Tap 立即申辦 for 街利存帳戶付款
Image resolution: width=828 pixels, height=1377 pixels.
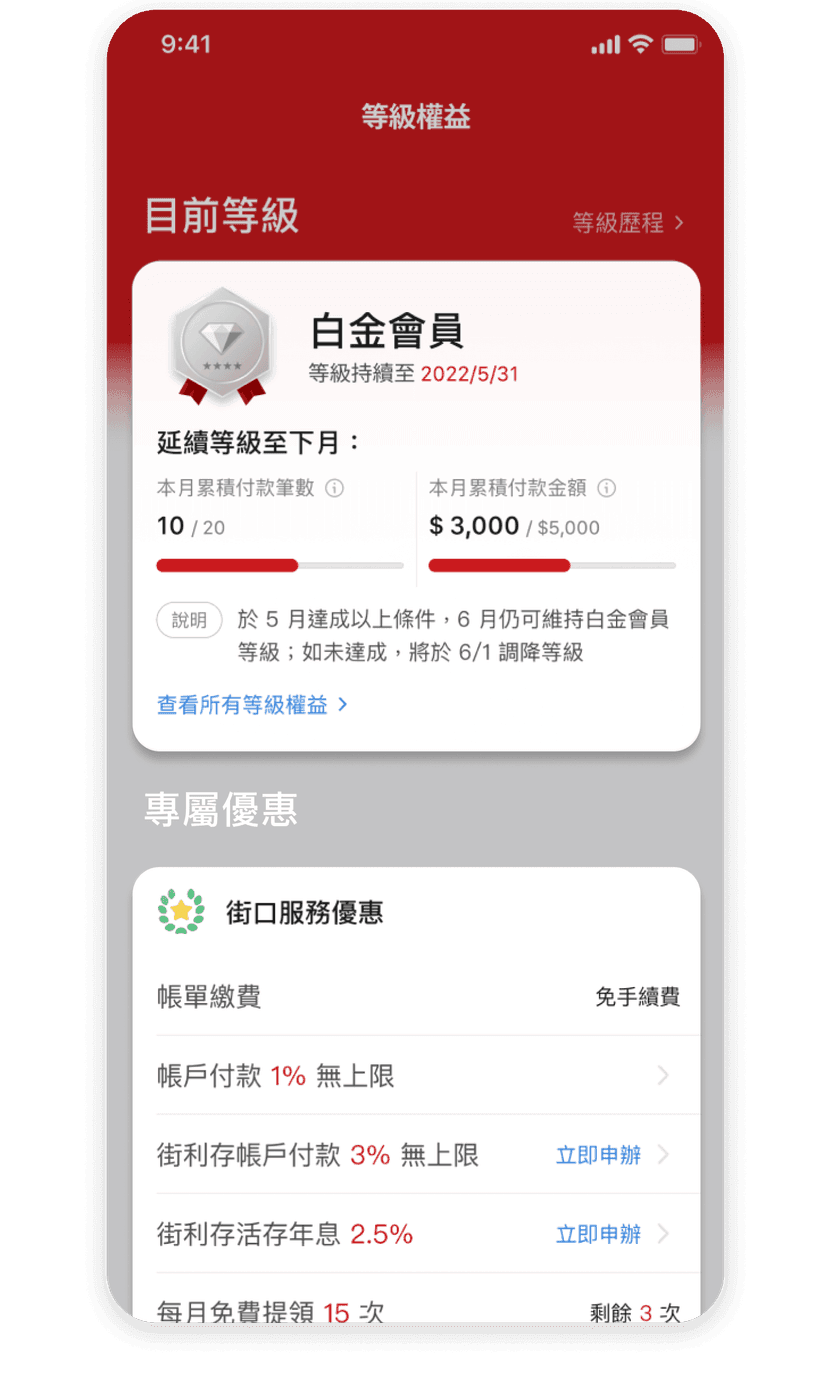598,1155
